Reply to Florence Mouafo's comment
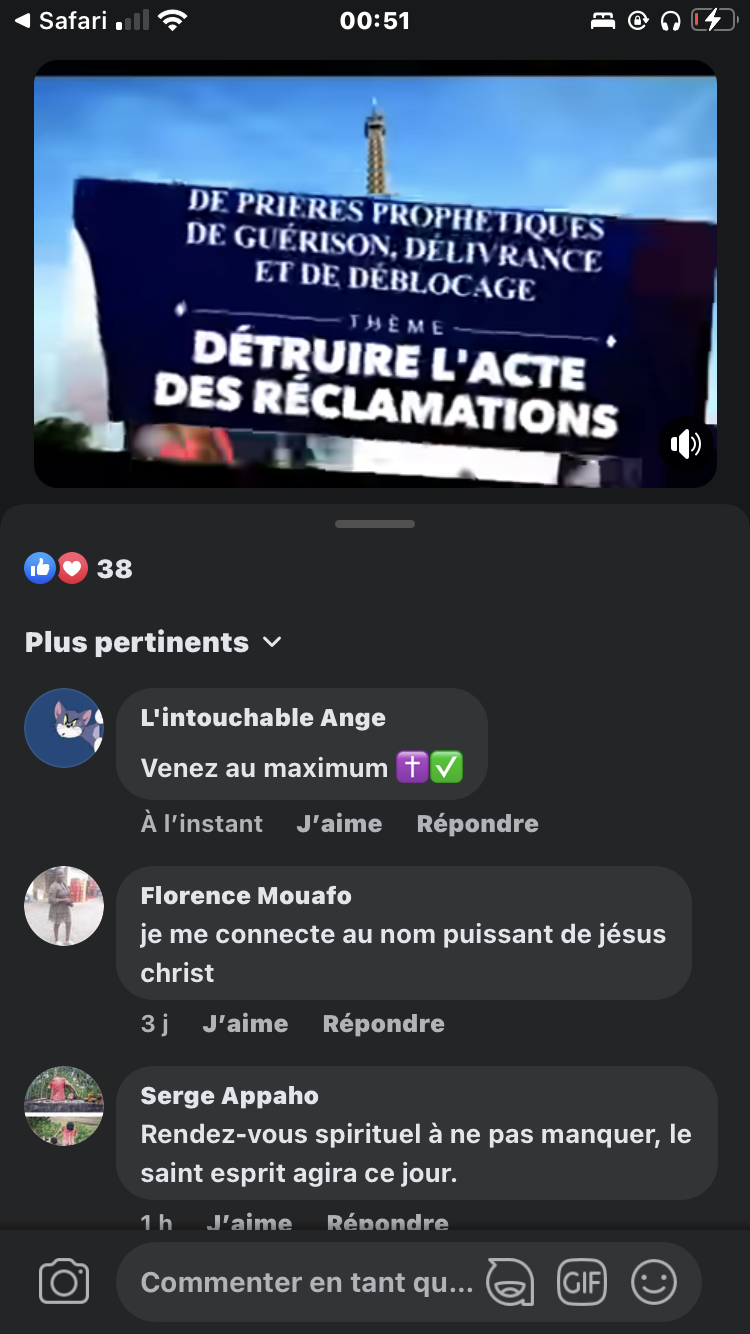The width and height of the screenshot is (750, 1334). [x=383, y=1024]
